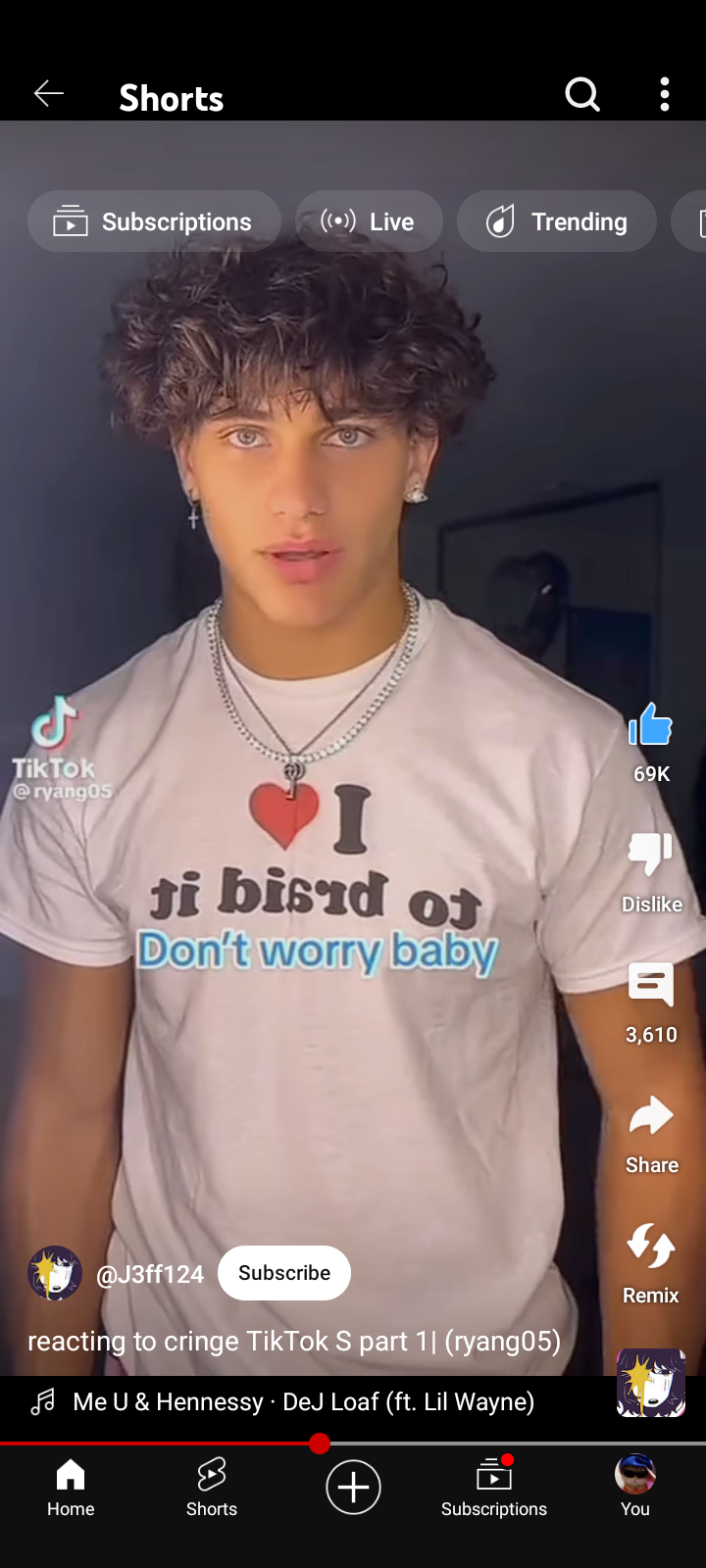706x1568 pixels.
Task: Switch to the Shorts tab
Action: (212, 1487)
